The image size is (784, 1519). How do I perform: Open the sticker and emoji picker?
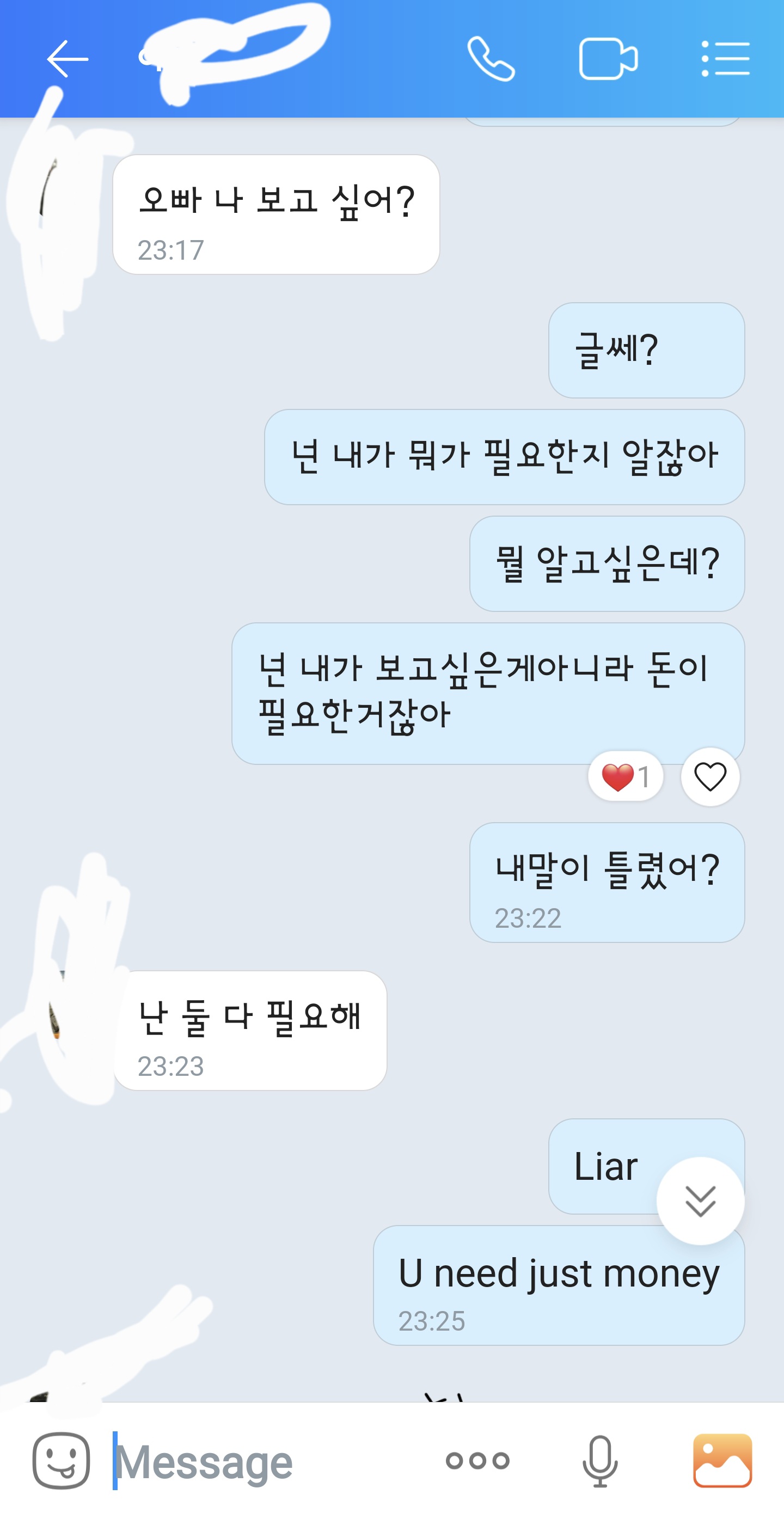62,1460
